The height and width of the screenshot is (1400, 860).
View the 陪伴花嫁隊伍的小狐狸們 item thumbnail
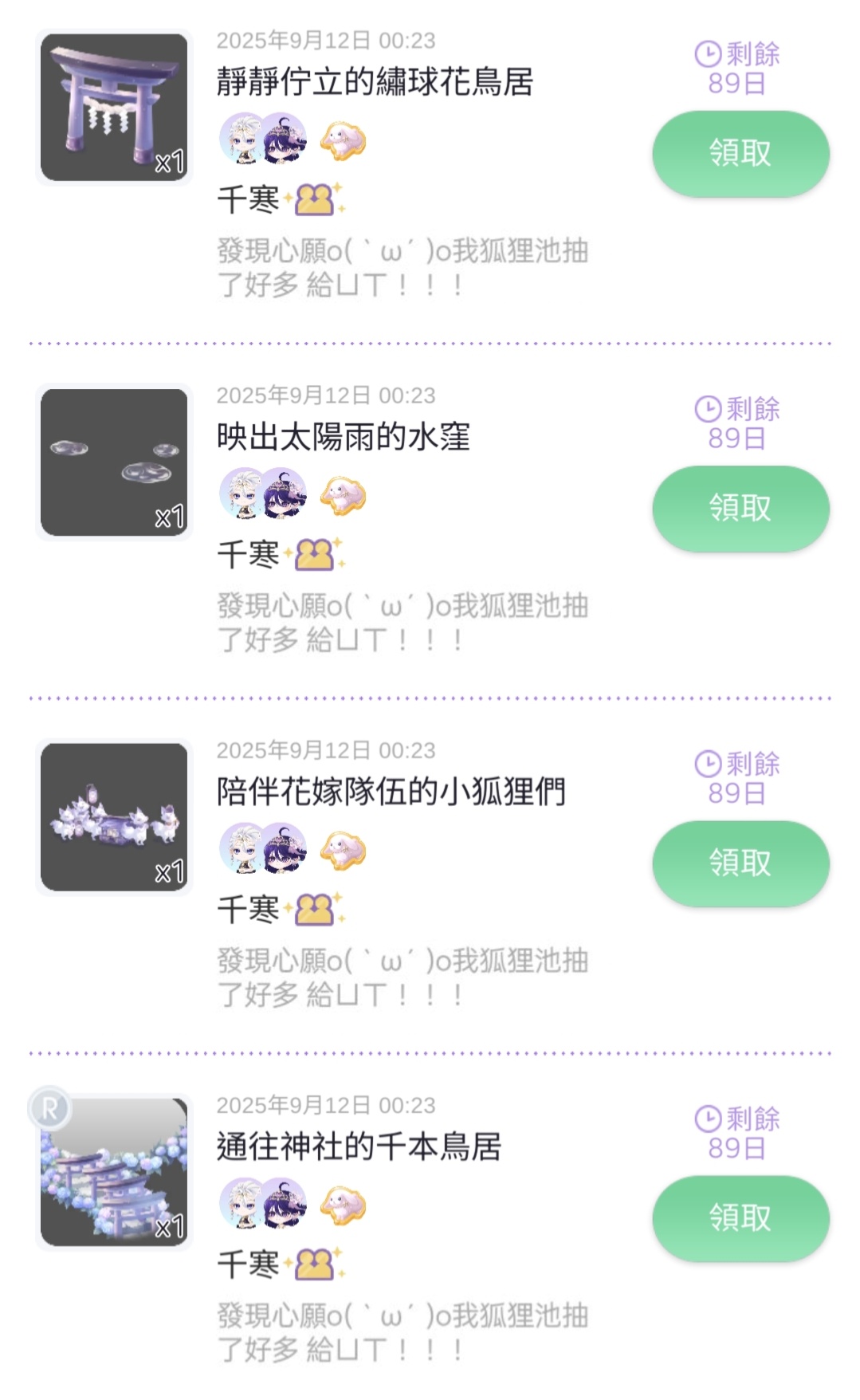pos(114,817)
